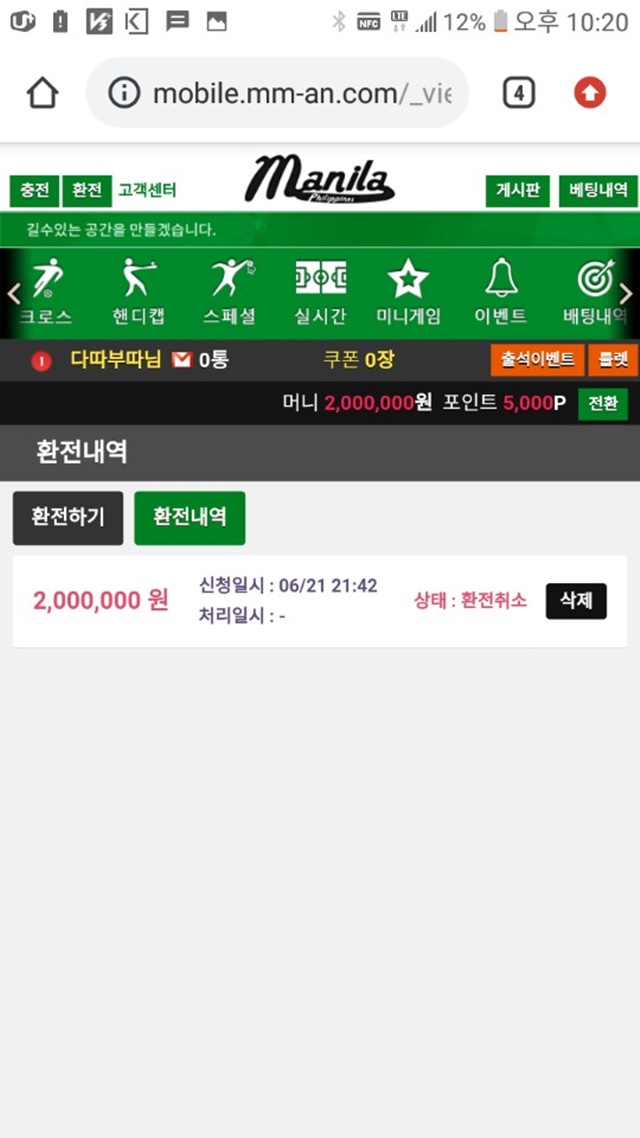Screen dimensions: 640x1138
Task: Select the 핸디캡 category
Action: (x=139, y=292)
